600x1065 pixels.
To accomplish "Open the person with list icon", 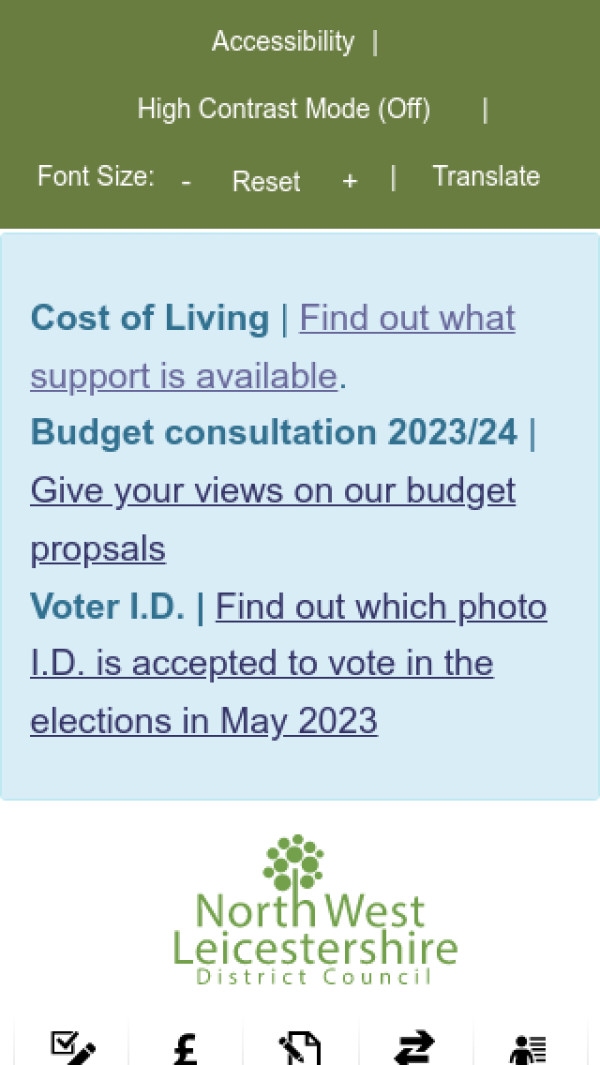I will pyautogui.click(x=528, y=1048).
